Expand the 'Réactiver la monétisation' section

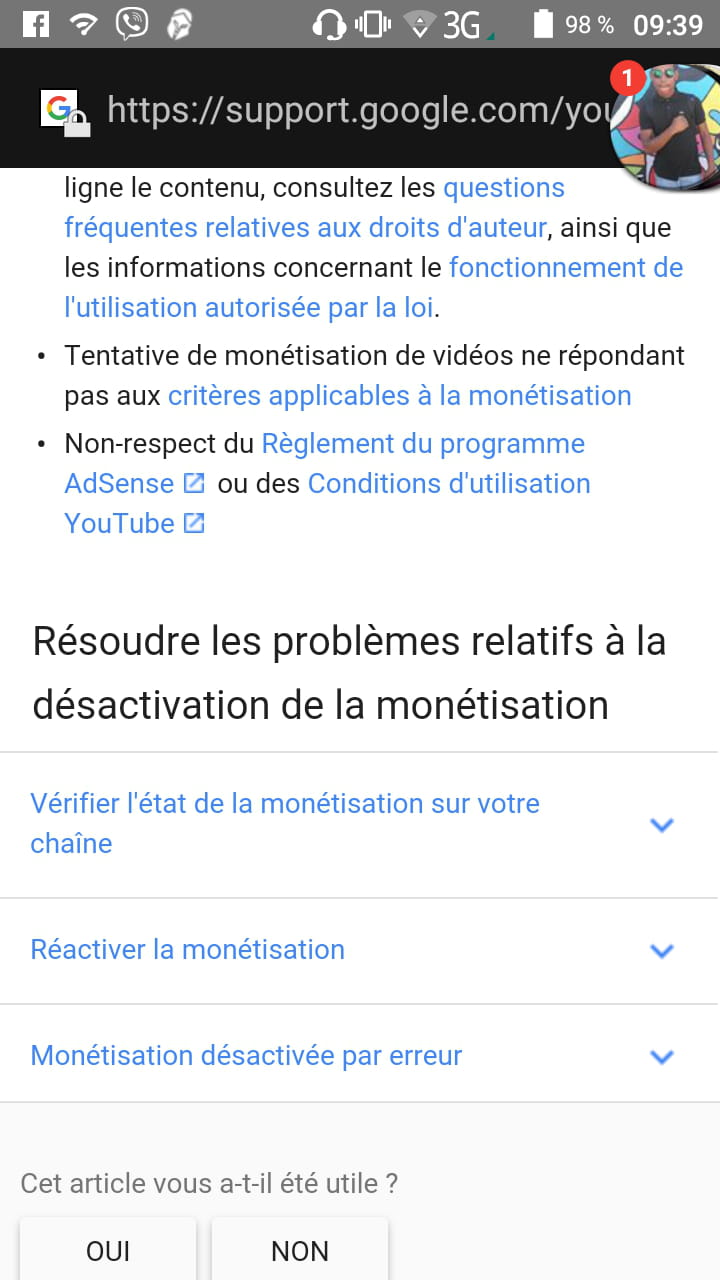point(359,950)
